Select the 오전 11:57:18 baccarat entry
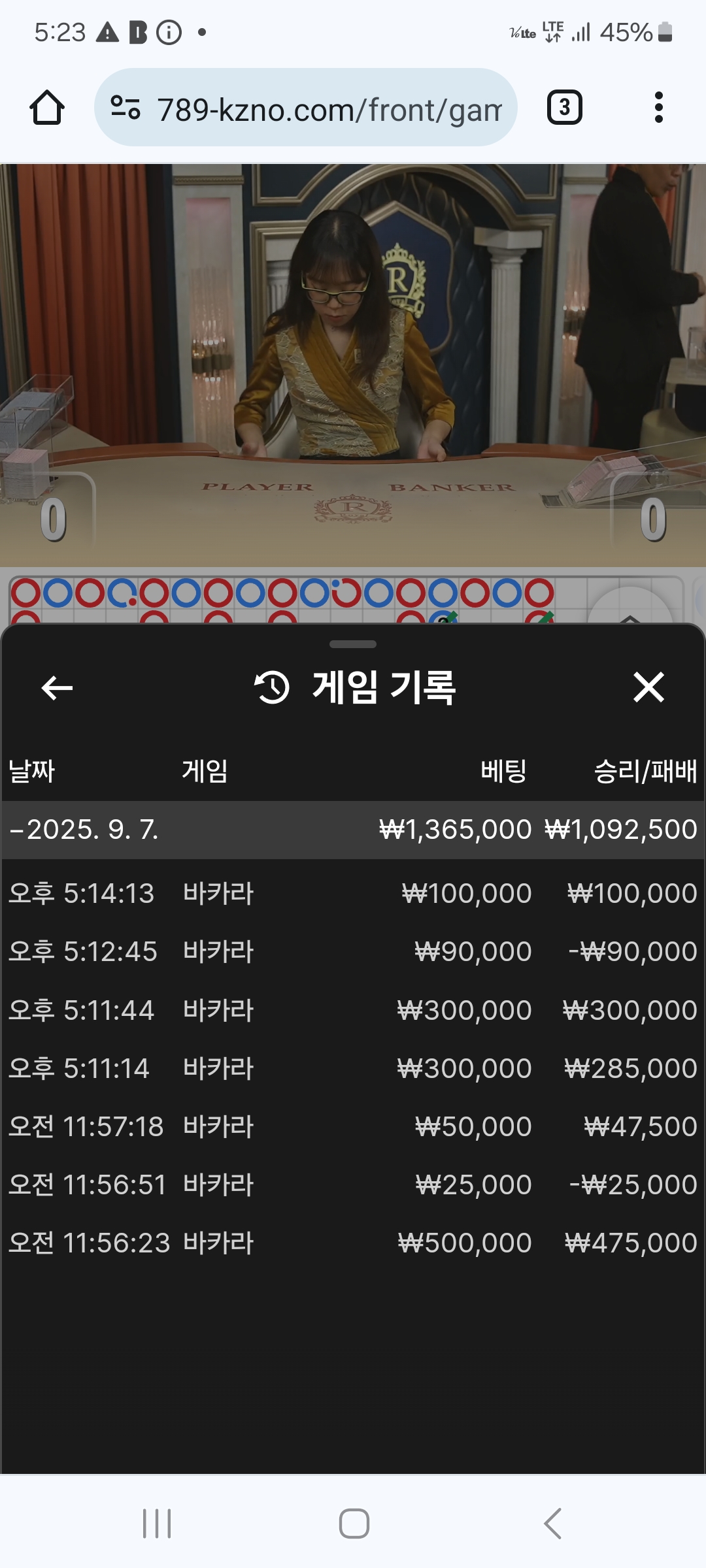Viewport: 706px width, 1568px height. click(353, 1126)
